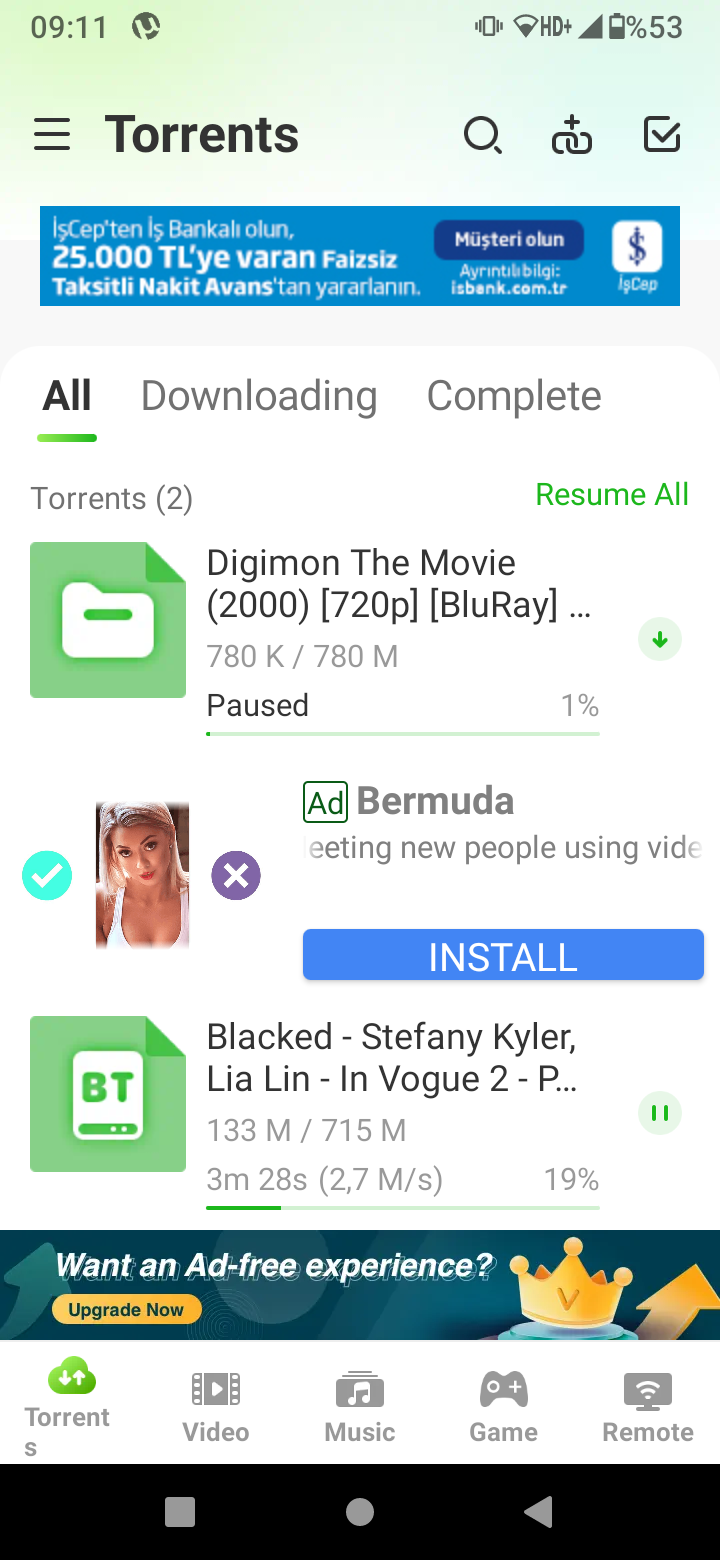Install the Bermuda app
The width and height of the screenshot is (720, 1560).
point(503,955)
